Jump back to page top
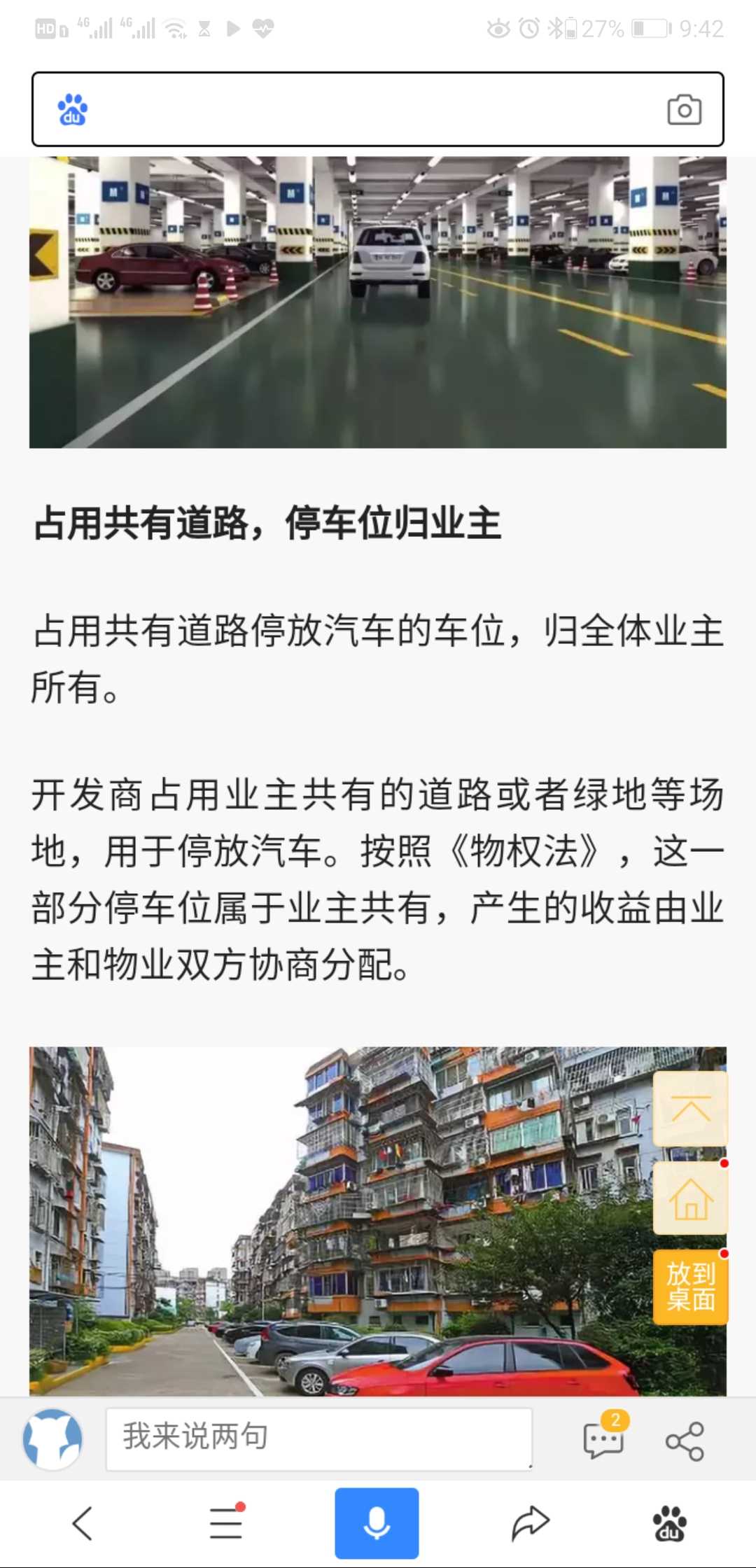This screenshot has width=756, height=1568. [x=690, y=1109]
